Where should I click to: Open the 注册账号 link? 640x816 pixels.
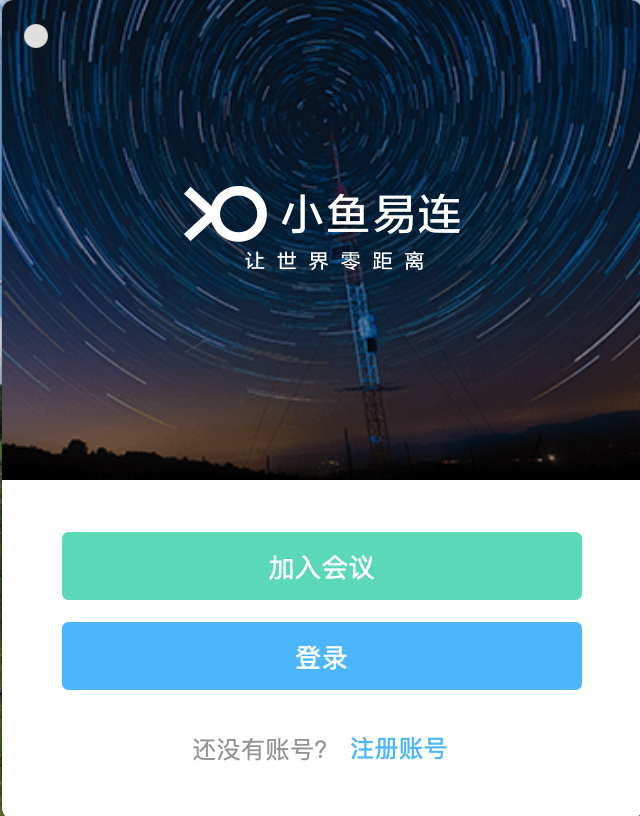tap(398, 748)
